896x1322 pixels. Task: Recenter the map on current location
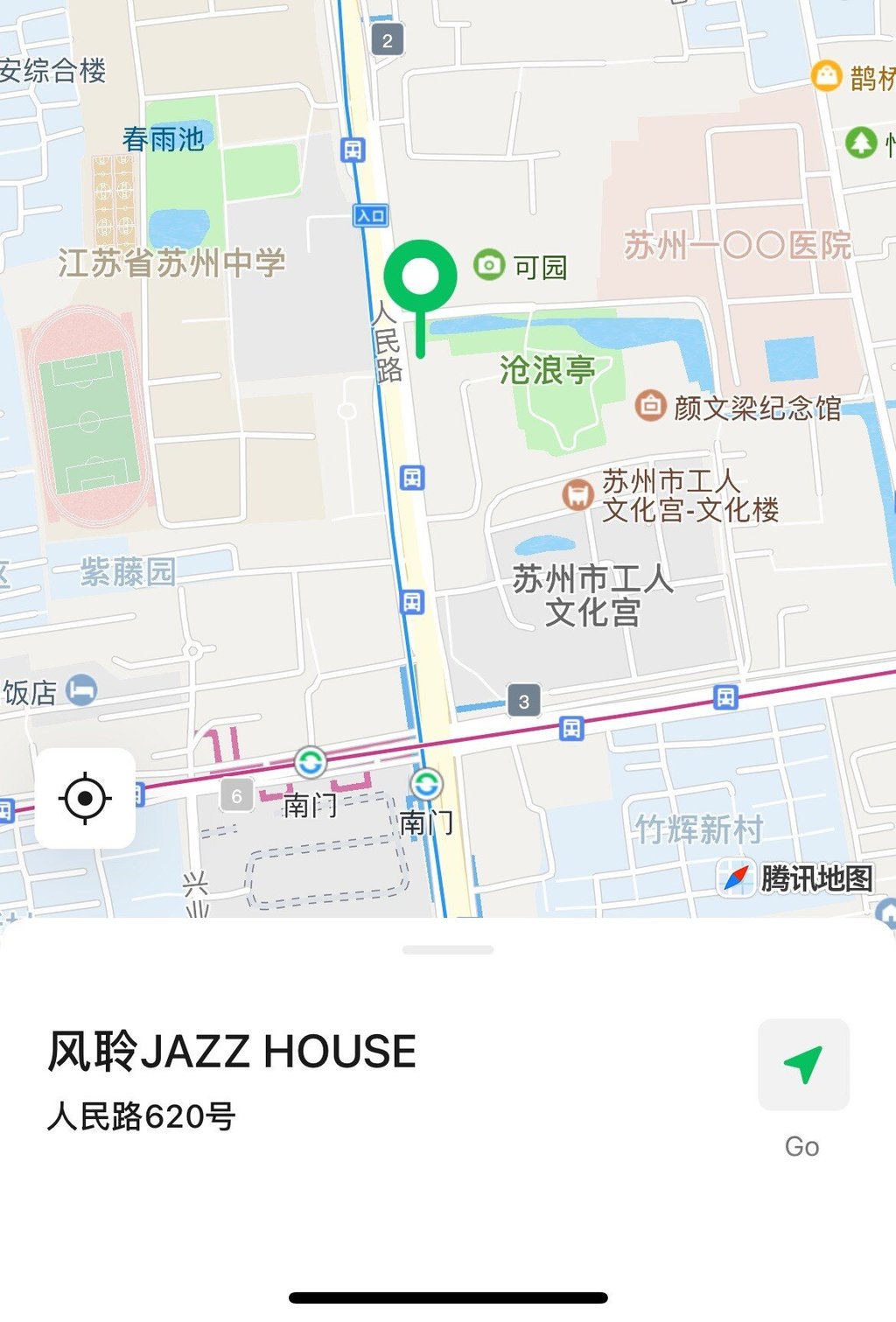[85, 798]
